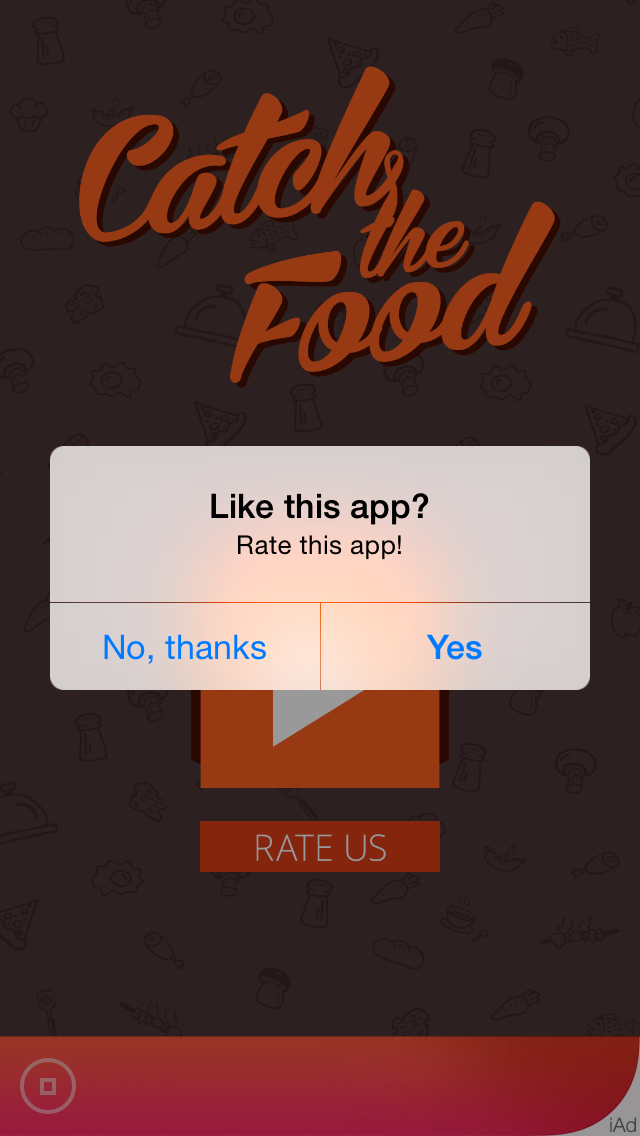Screen dimensions: 640x1136
Task: Tap the square icon in the iAd banner
Action: pos(48,1085)
